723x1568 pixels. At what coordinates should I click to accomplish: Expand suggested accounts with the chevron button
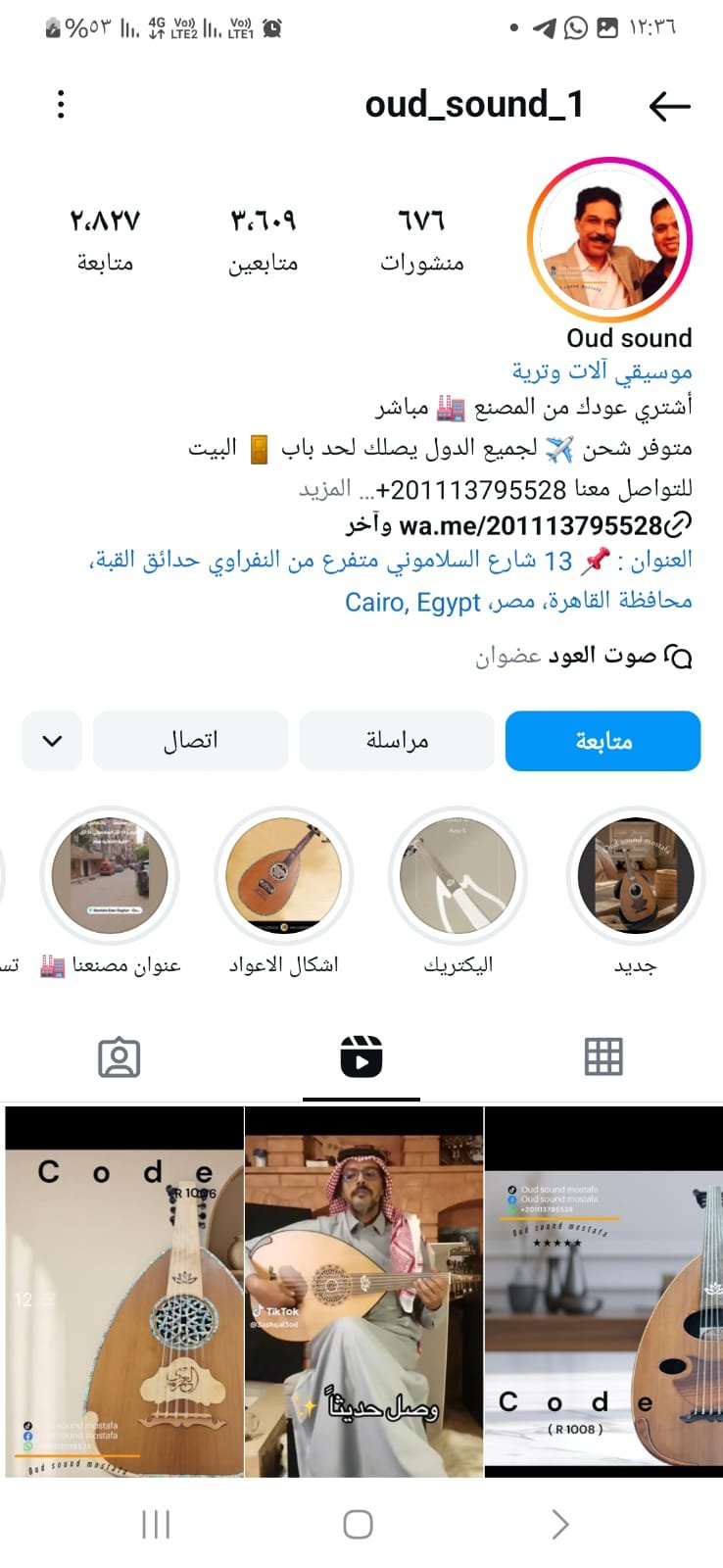[x=53, y=741]
